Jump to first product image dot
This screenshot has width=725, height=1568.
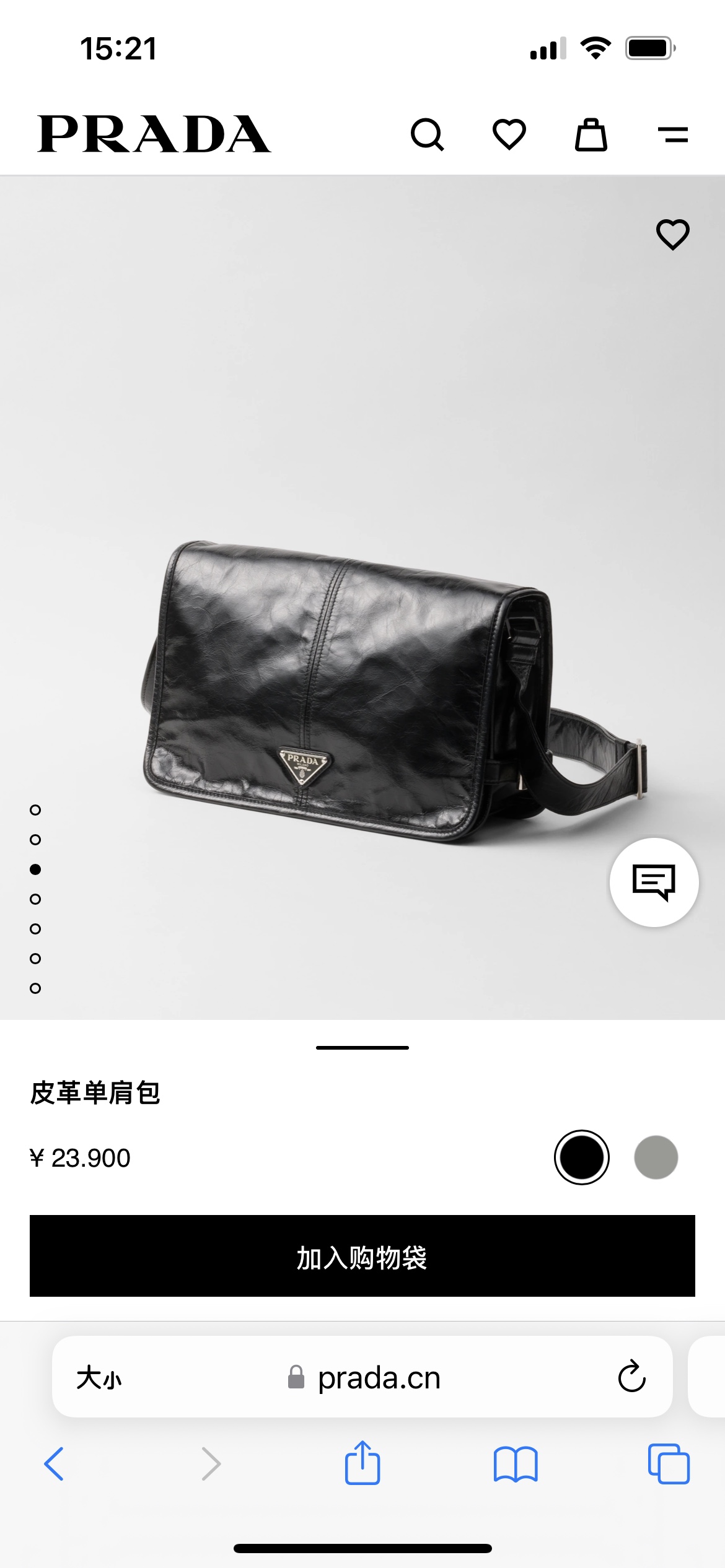[35, 810]
